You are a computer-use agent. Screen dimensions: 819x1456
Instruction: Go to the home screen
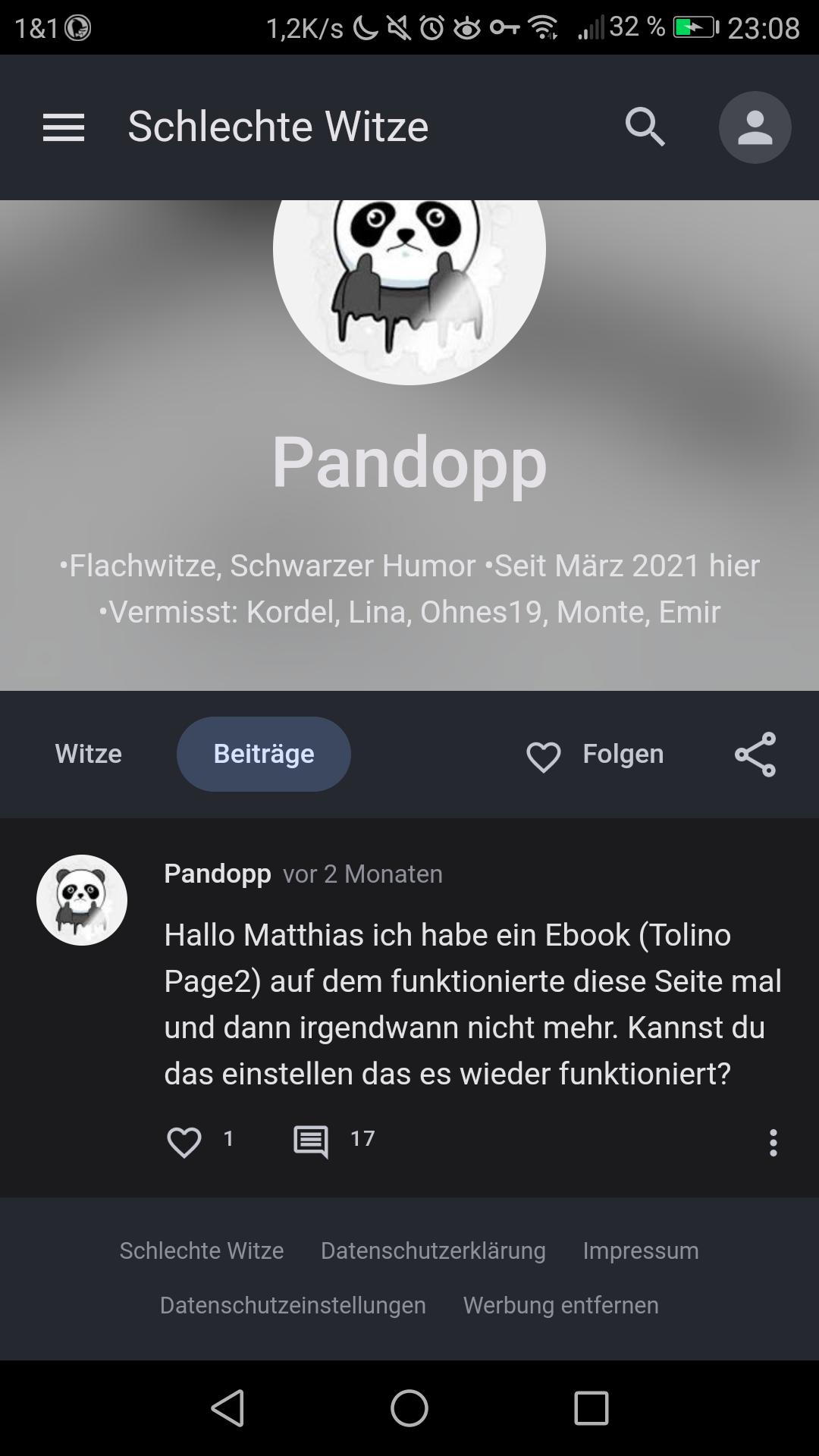tap(409, 1408)
